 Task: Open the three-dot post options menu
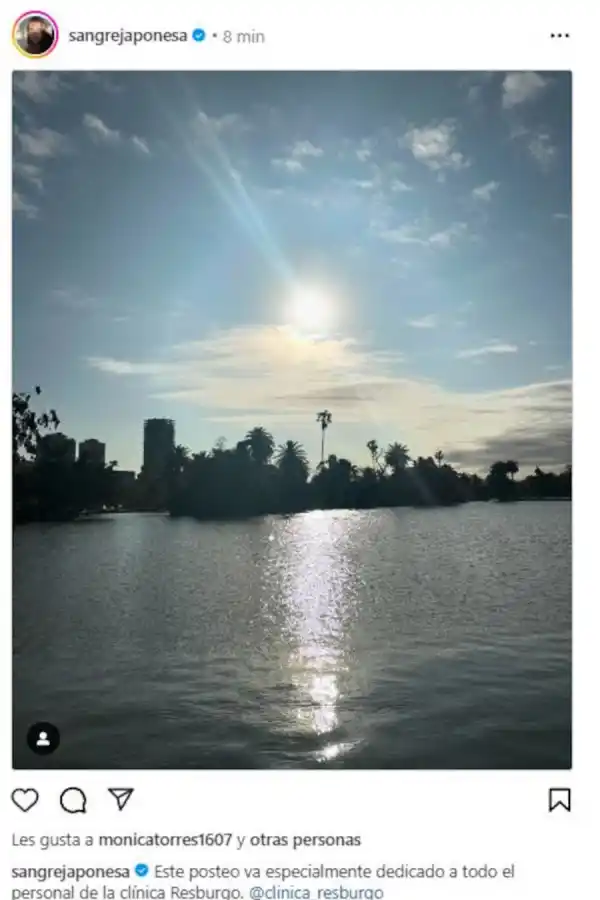coord(559,36)
